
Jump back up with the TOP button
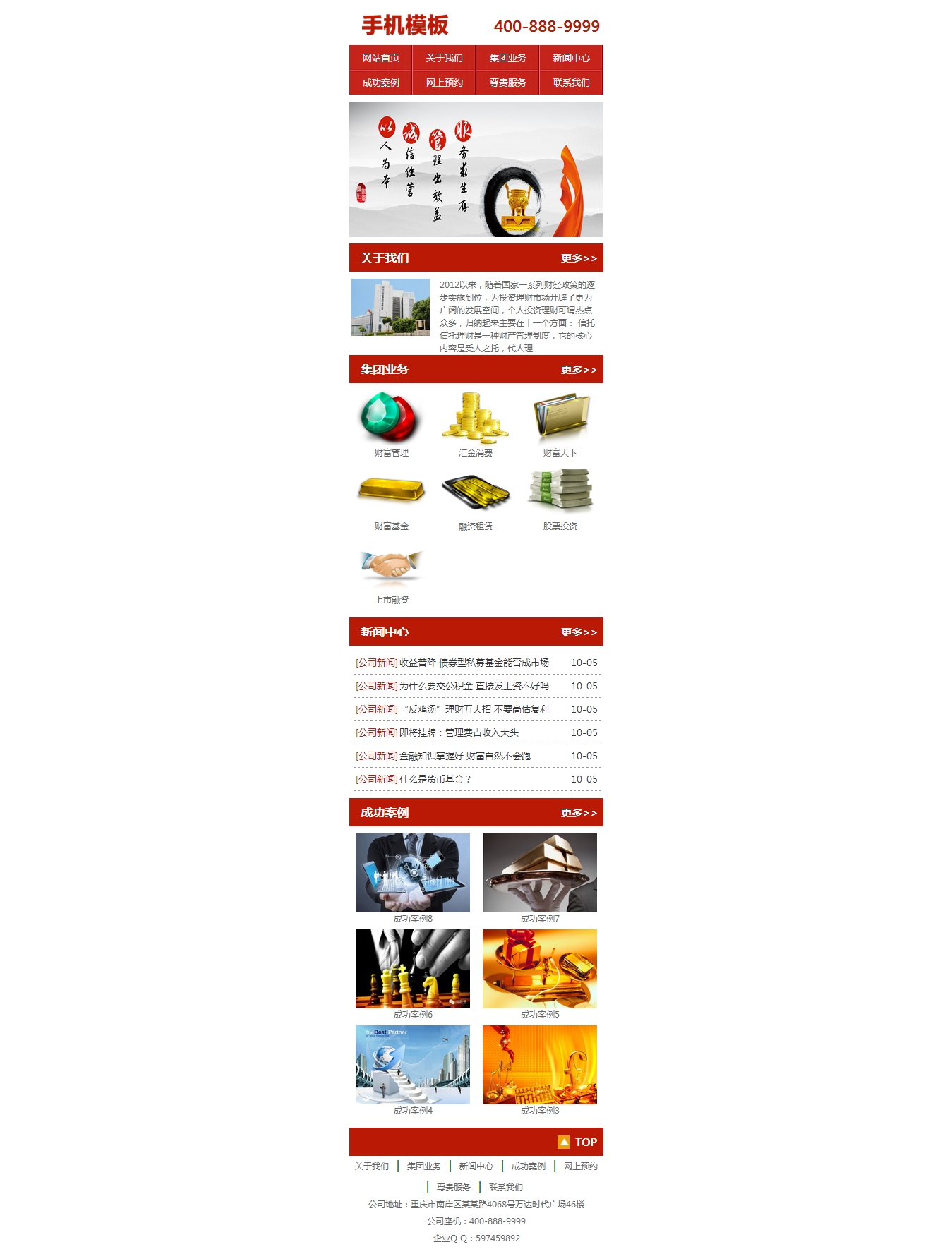[x=577, y=1142]
